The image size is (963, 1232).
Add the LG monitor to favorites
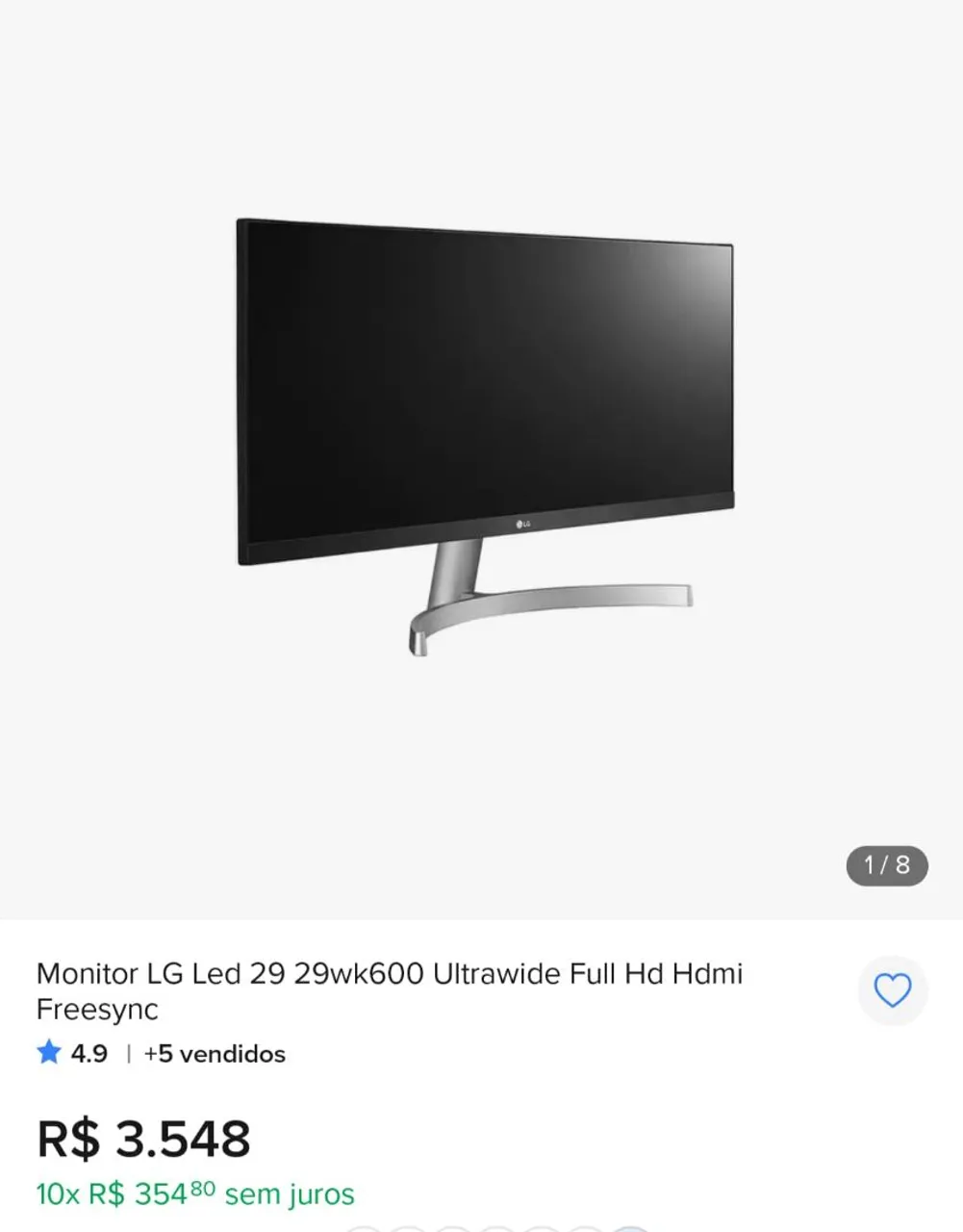pyautogui.click(x=892, y=990)
